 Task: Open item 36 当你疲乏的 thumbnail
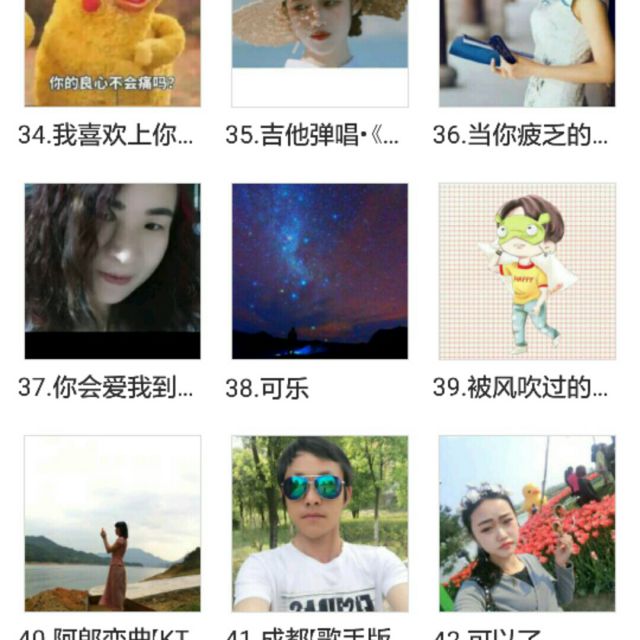(527, 52)
